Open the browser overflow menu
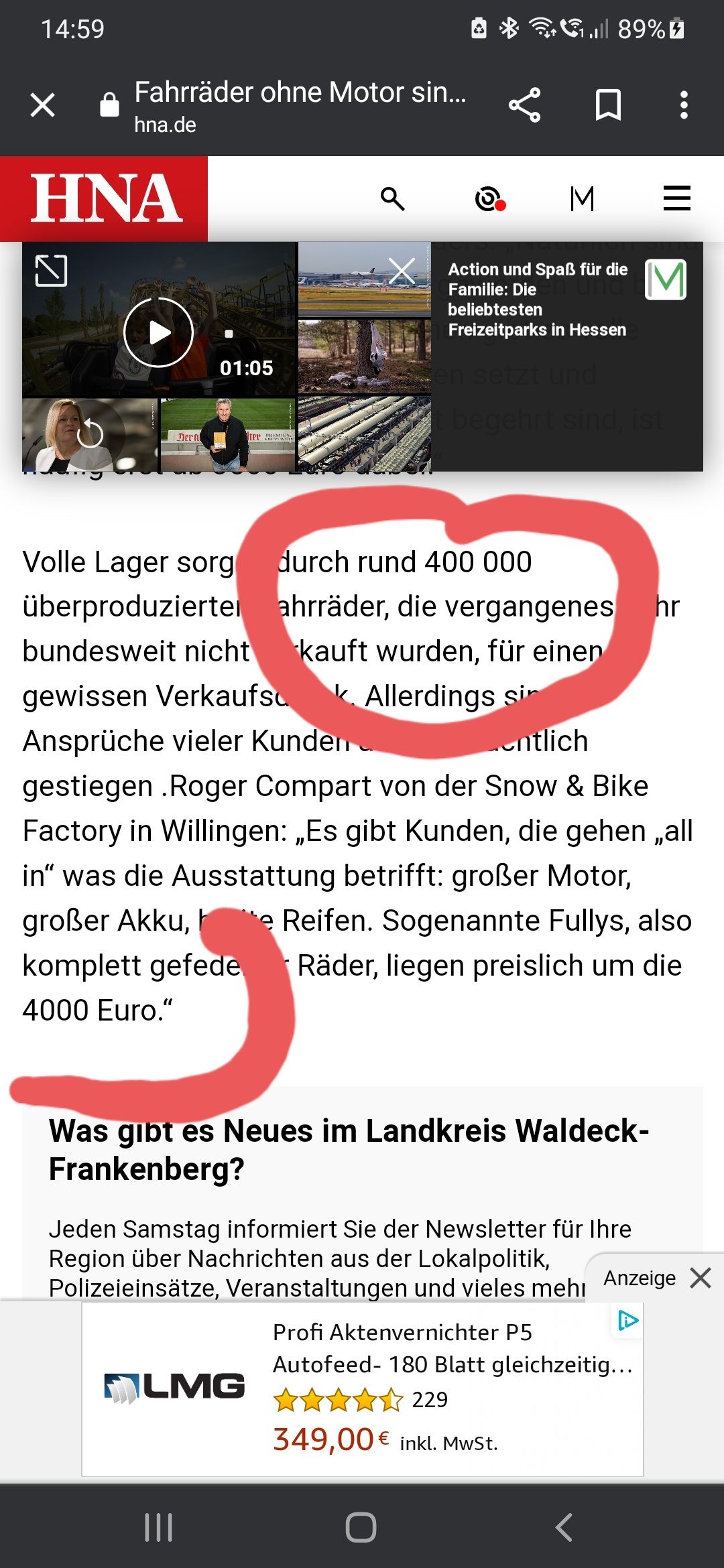 [683, 105]
